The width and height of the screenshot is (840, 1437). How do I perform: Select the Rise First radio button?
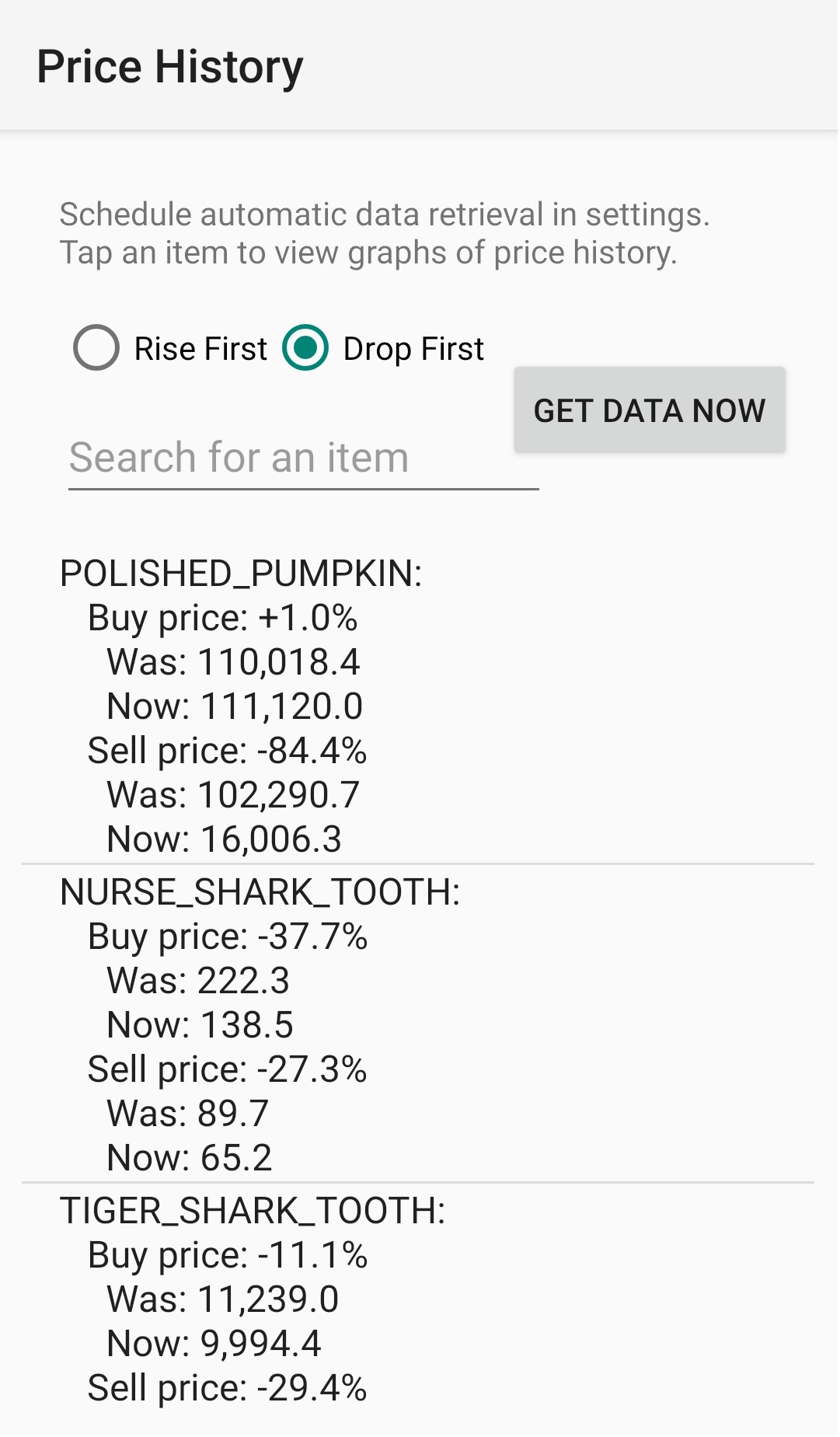170,348
